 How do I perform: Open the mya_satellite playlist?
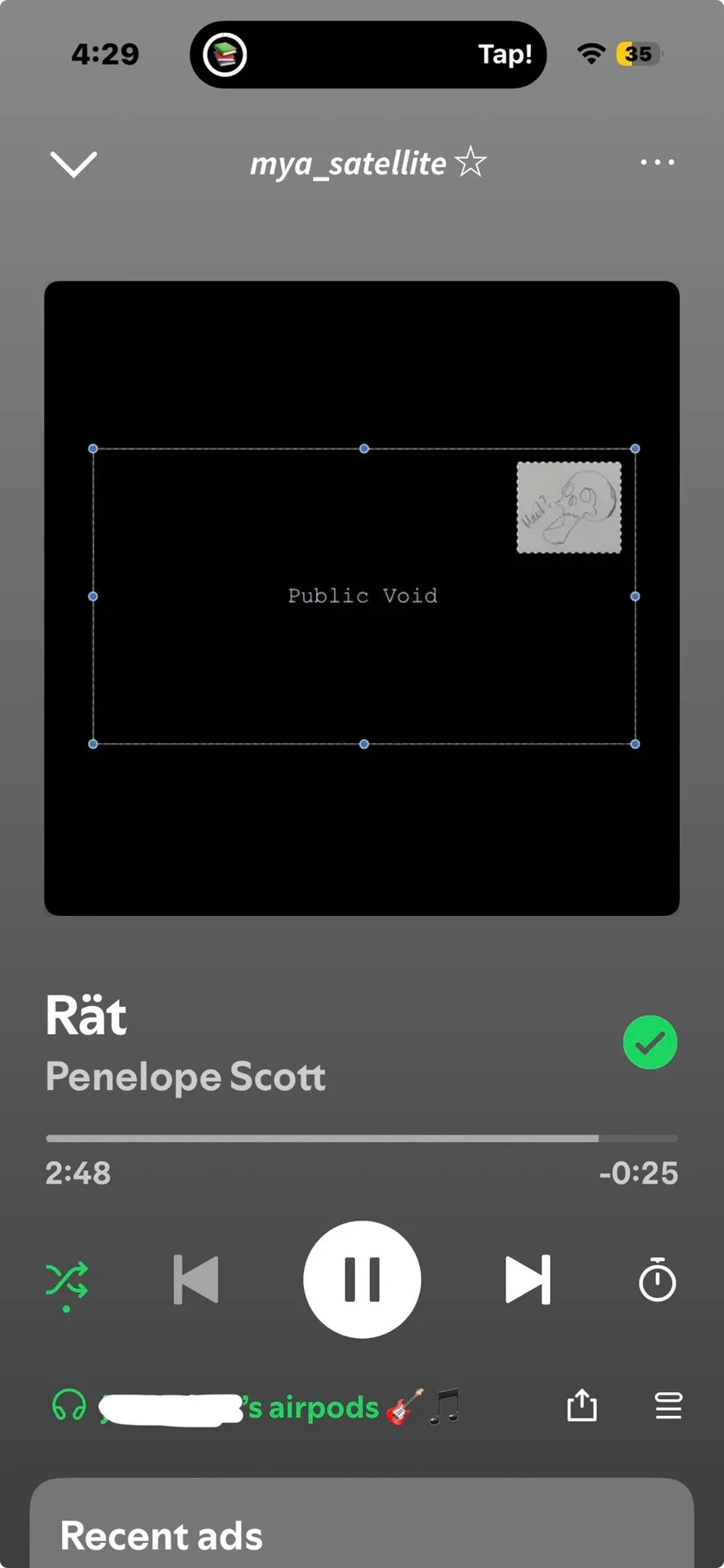click(x=368, y=163)
